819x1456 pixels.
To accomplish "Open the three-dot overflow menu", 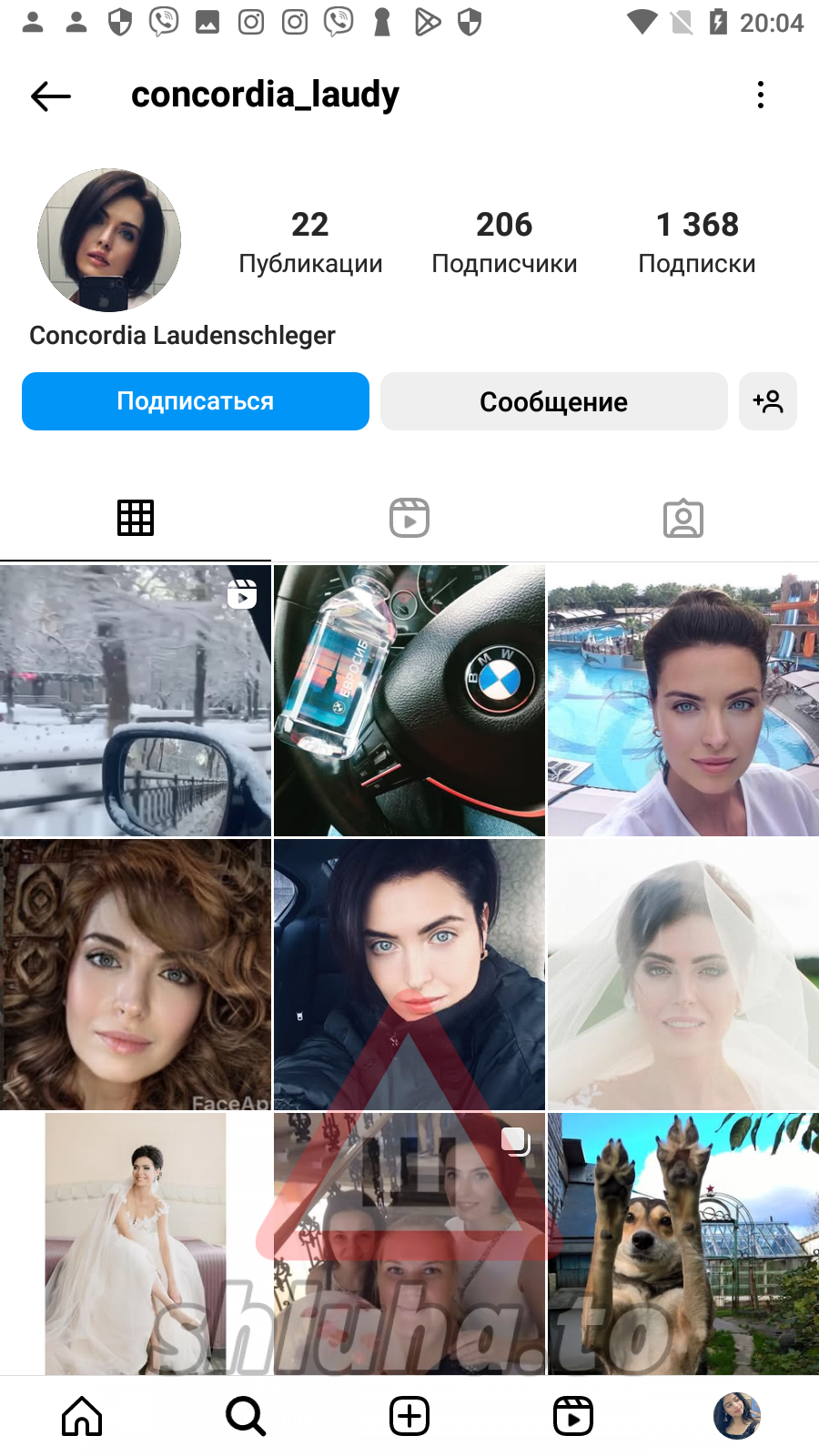I will 761,95.
